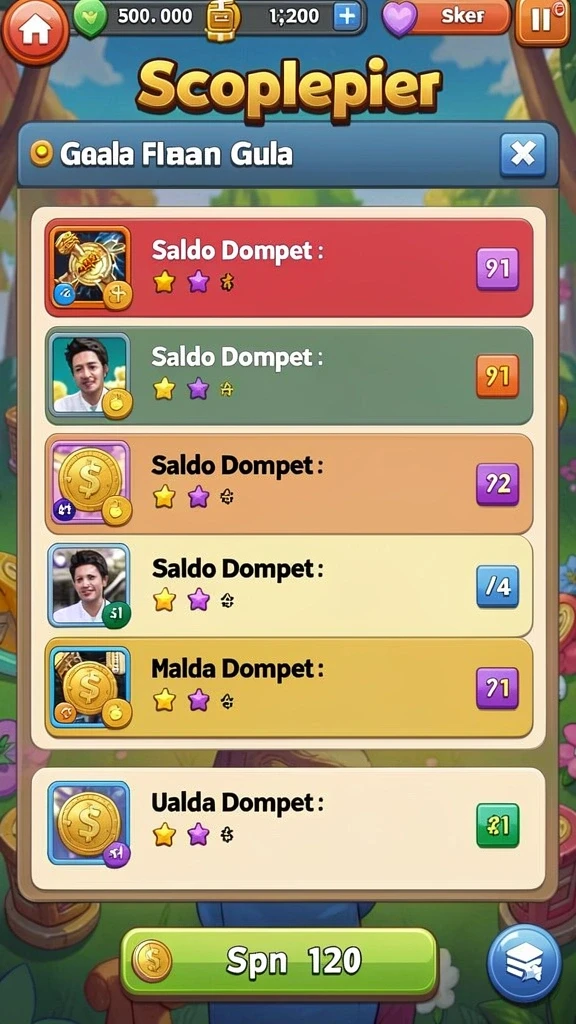The height and width of the screenshot is (1024, 576).
Task: Choose the Saldo Dompet row showing /4
Action: [289, 586]
